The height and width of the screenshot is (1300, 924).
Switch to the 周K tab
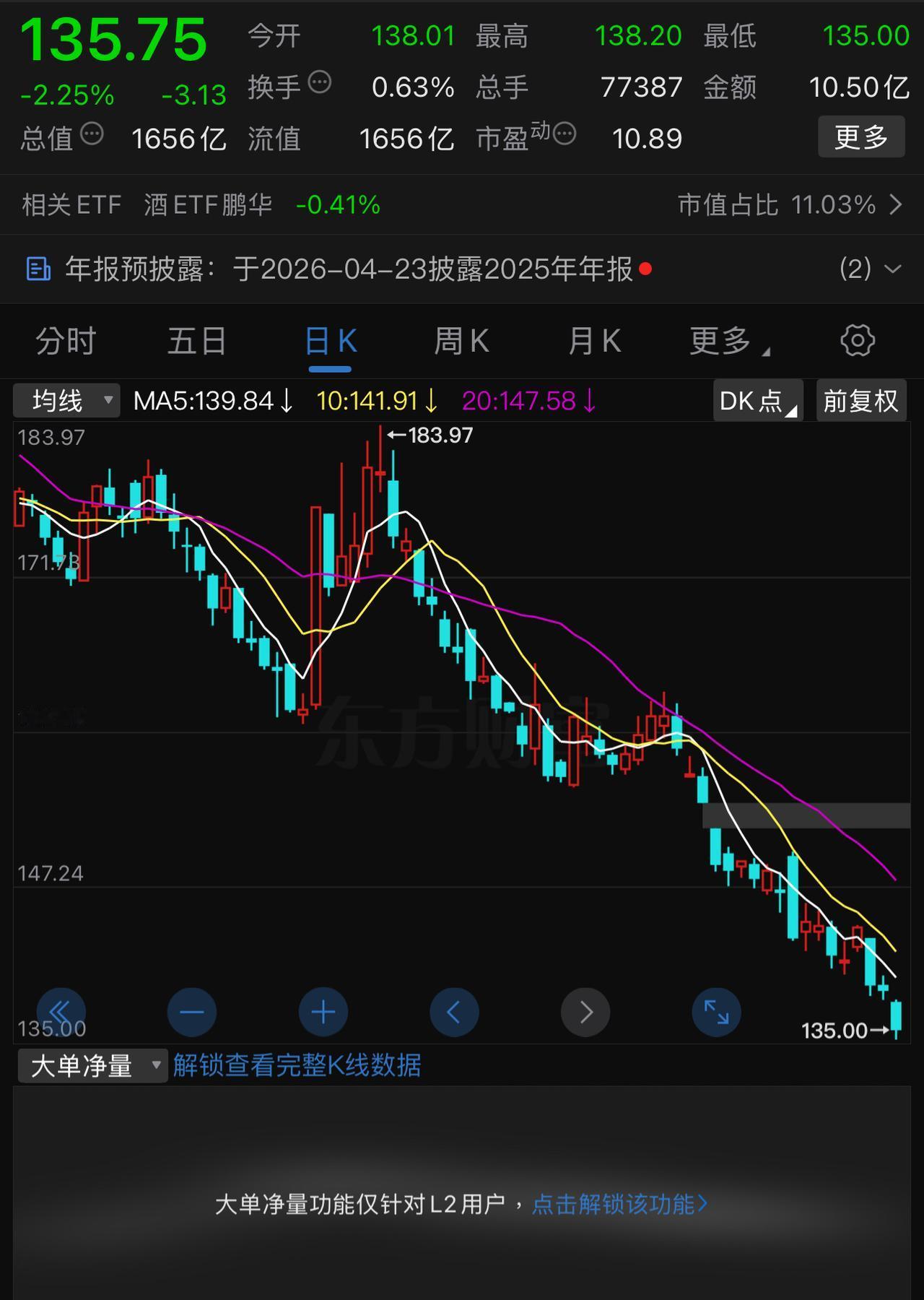(x=461, y=341)
